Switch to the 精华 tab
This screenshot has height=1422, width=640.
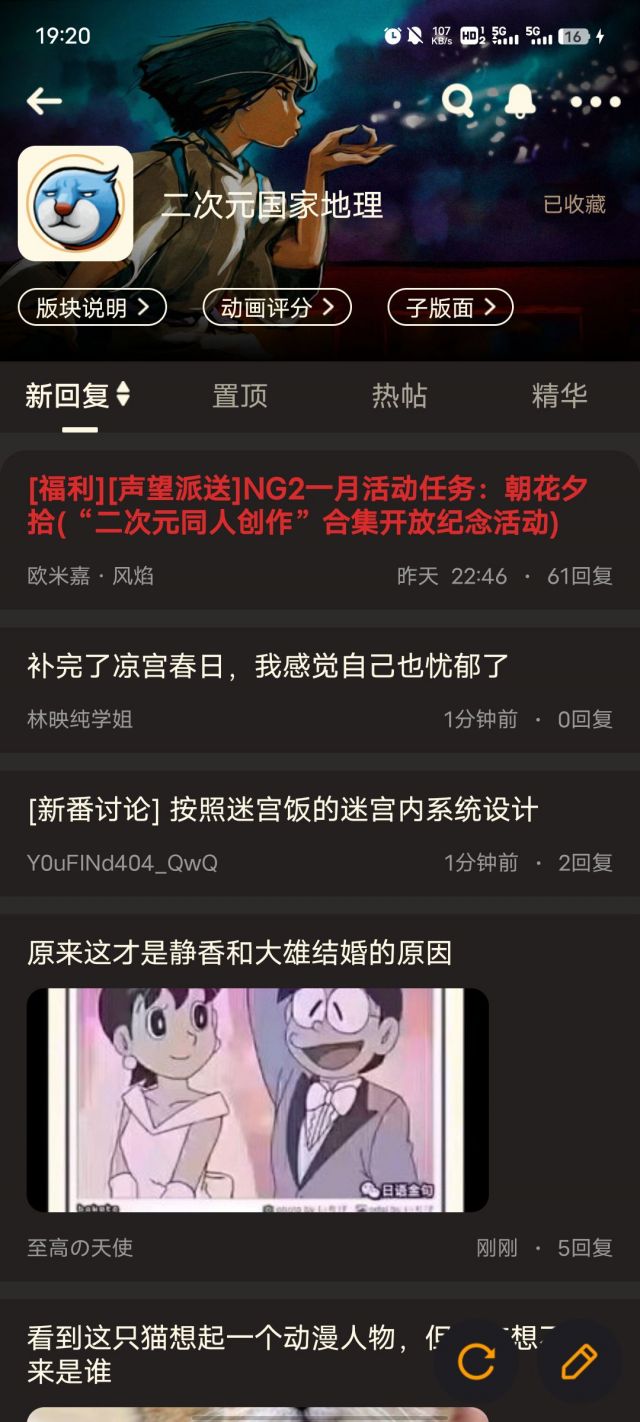pyautogui.click(x=559, y=396)
